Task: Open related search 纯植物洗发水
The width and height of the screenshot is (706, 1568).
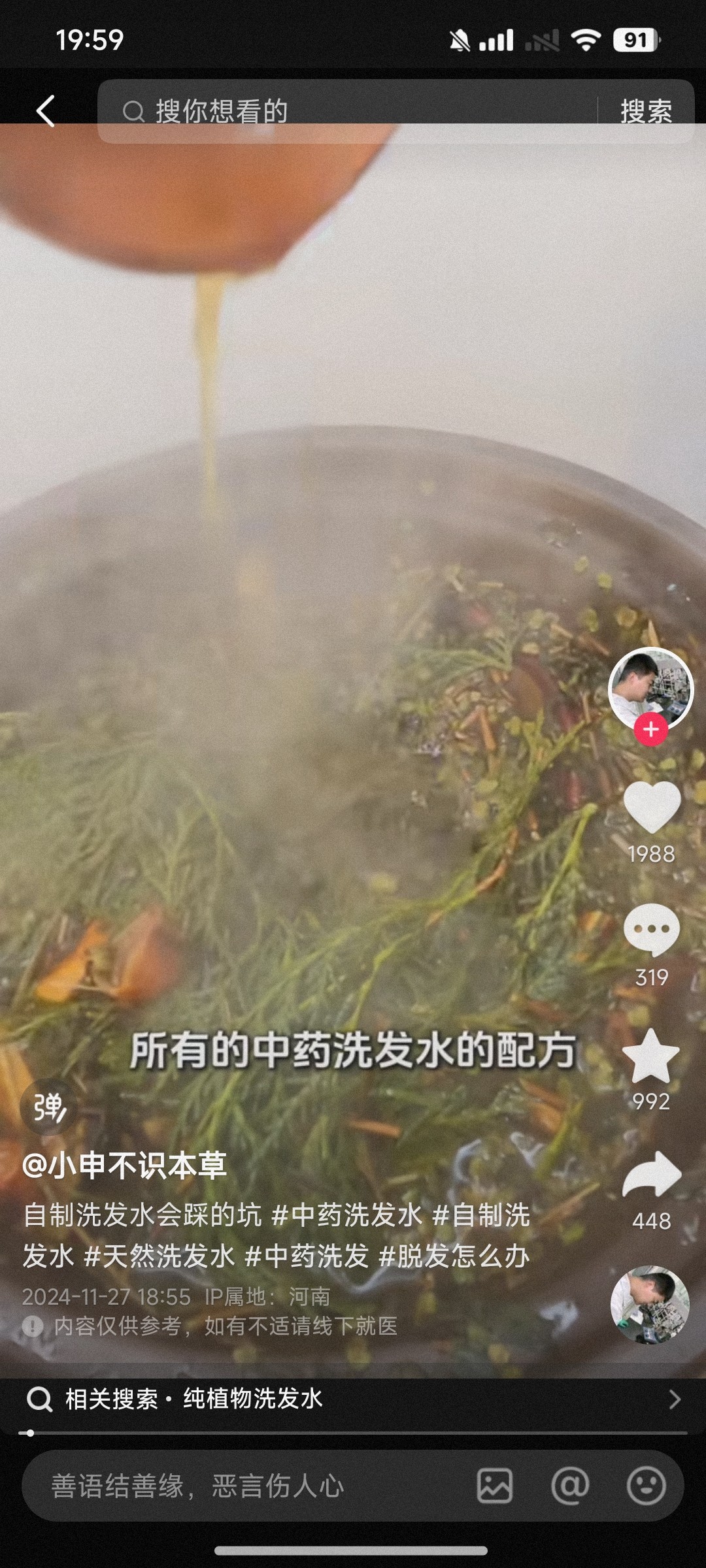Action: point(252,1399)
